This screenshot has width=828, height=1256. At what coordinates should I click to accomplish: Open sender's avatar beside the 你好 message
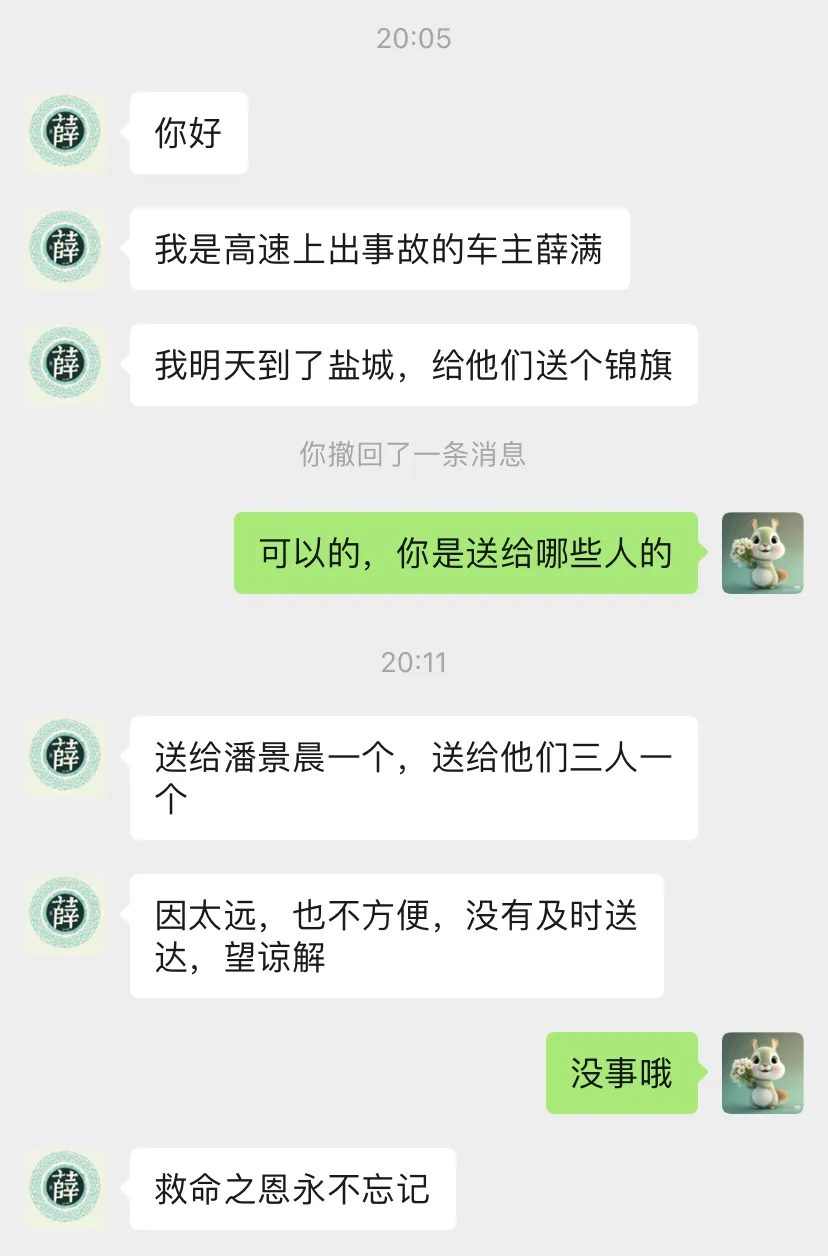pyautogui.click(x=66, y=133)
